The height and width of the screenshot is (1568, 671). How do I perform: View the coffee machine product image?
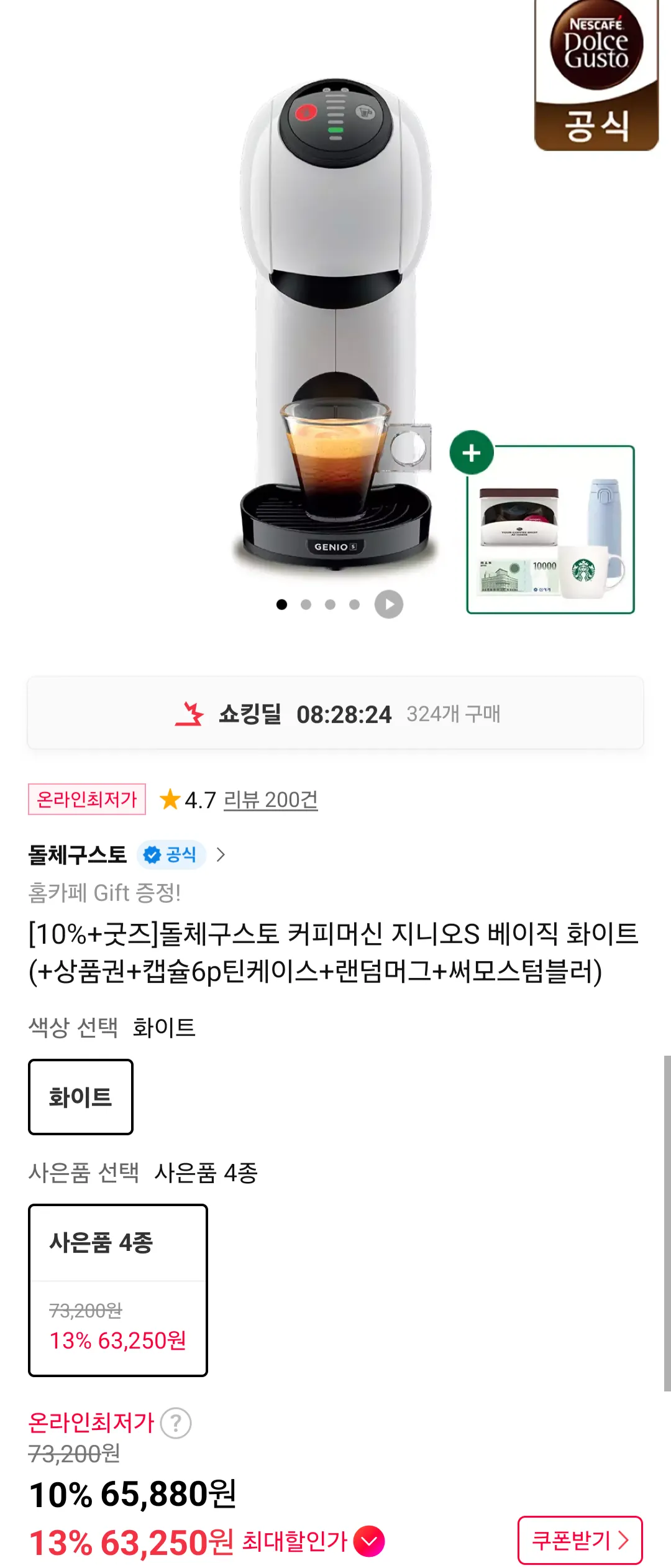335,323
